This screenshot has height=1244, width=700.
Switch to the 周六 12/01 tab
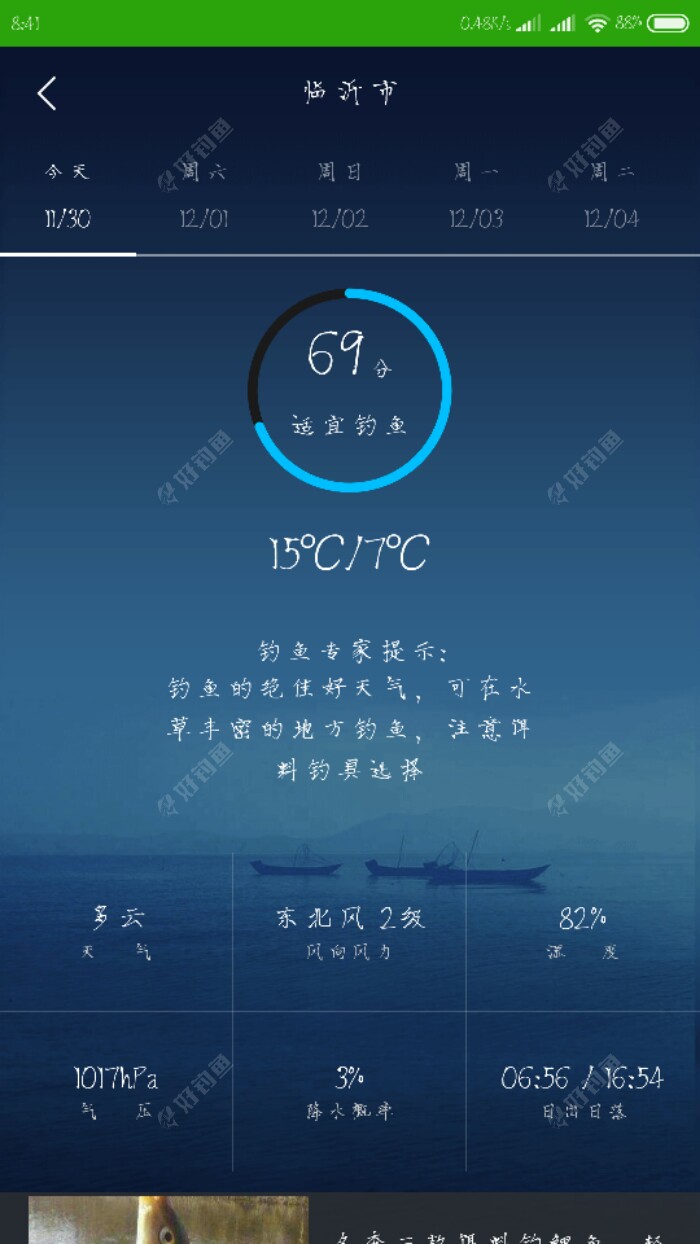click(204, 197)
